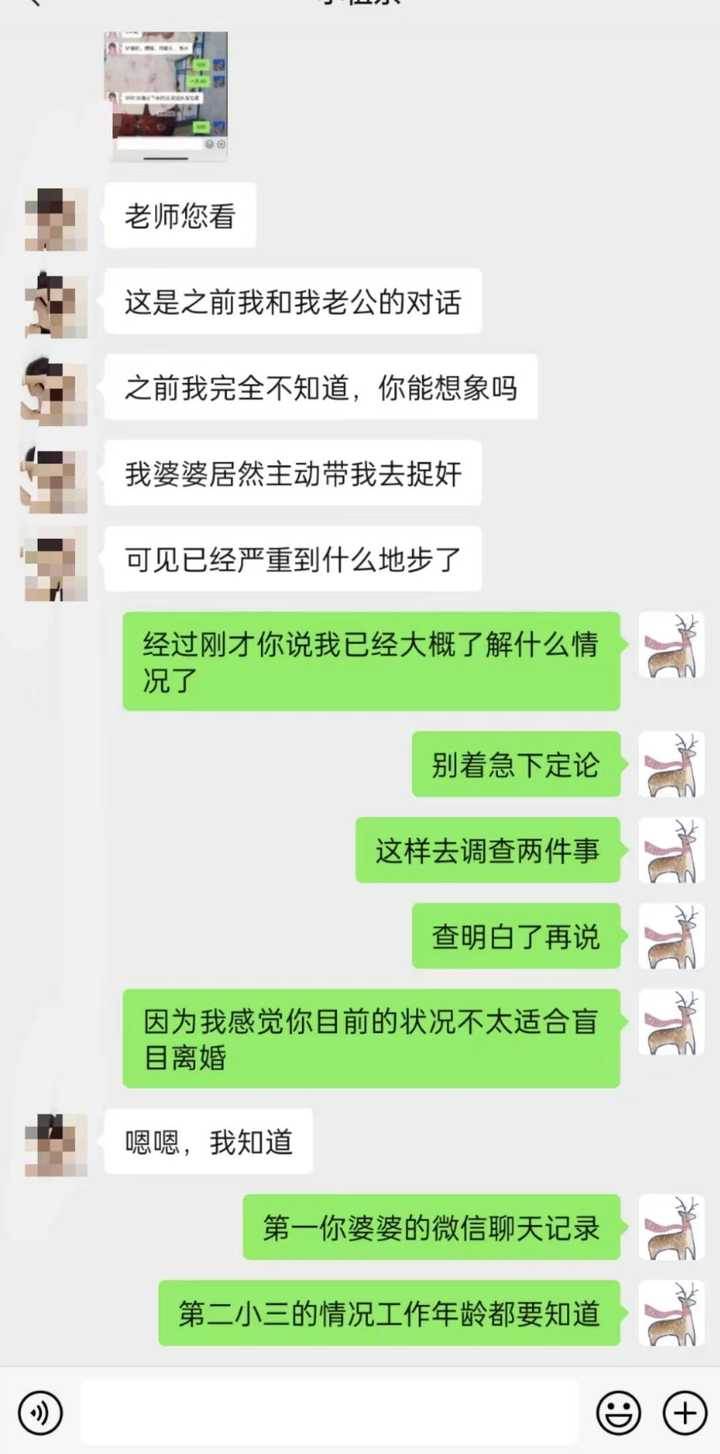Image resolution: width=720 pixels, height=1454 pixels.
Task: Open the shared screenshot image in chat
Action: [166, 96]
